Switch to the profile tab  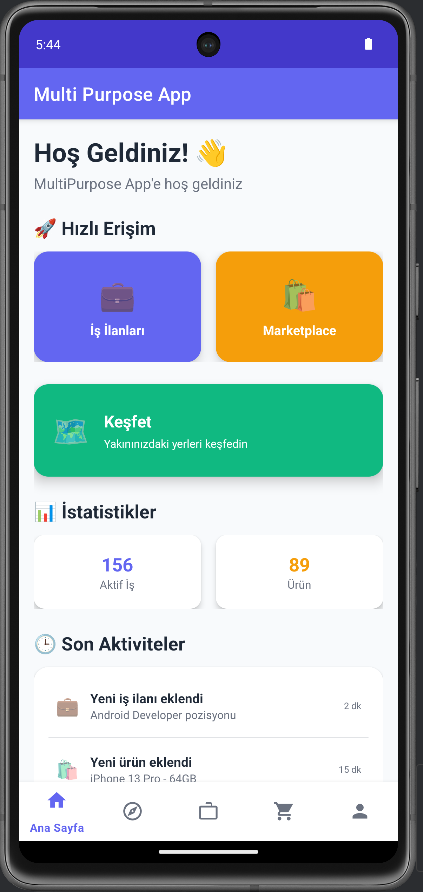click(x=359, y=811)
